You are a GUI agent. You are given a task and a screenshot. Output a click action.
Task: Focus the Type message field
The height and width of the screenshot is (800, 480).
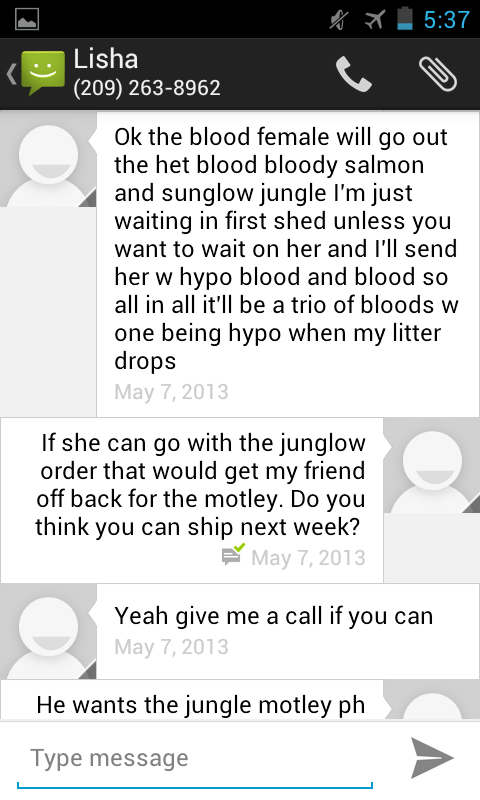click(195, 758)
